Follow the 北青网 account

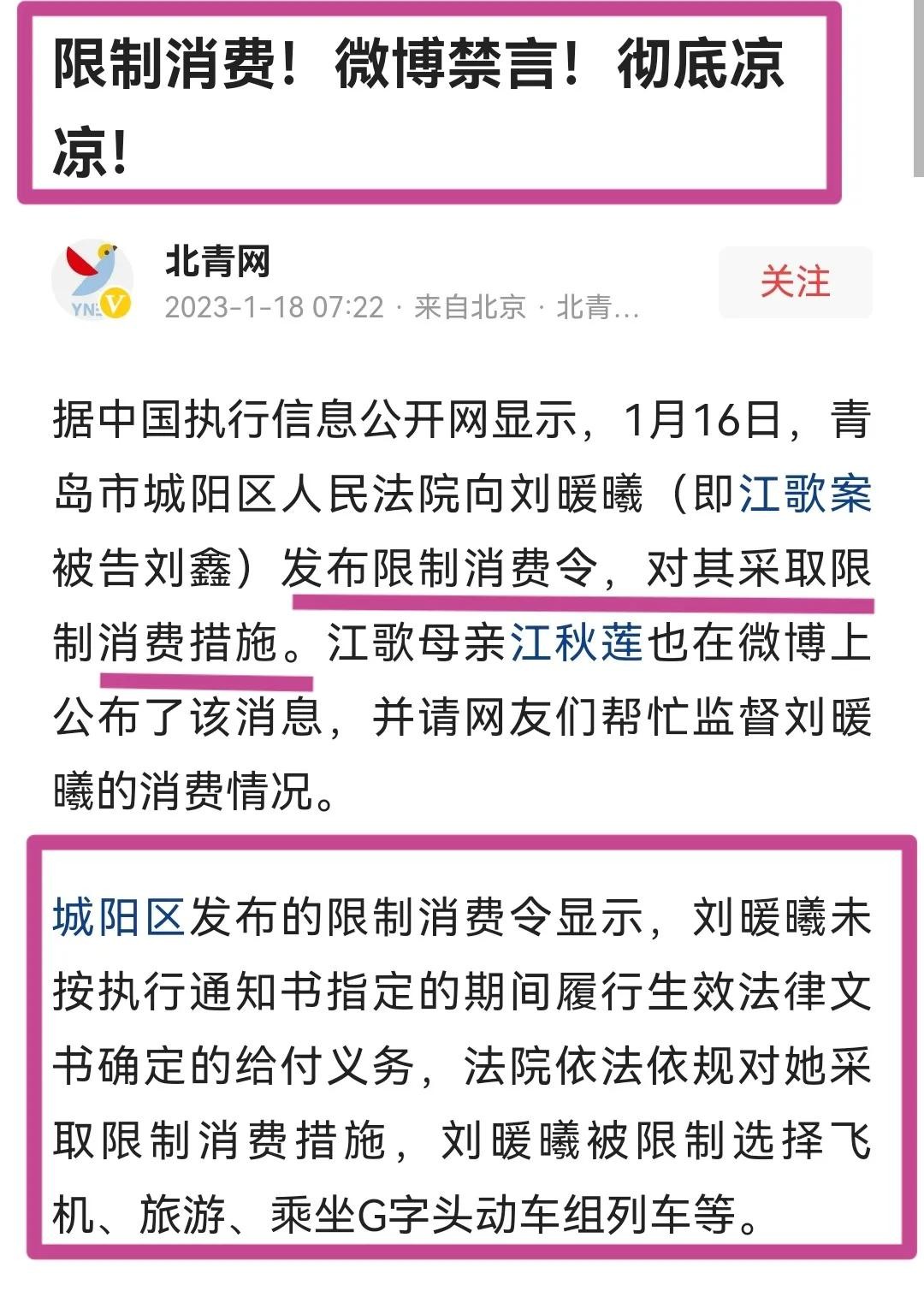[x=795, y=281]
